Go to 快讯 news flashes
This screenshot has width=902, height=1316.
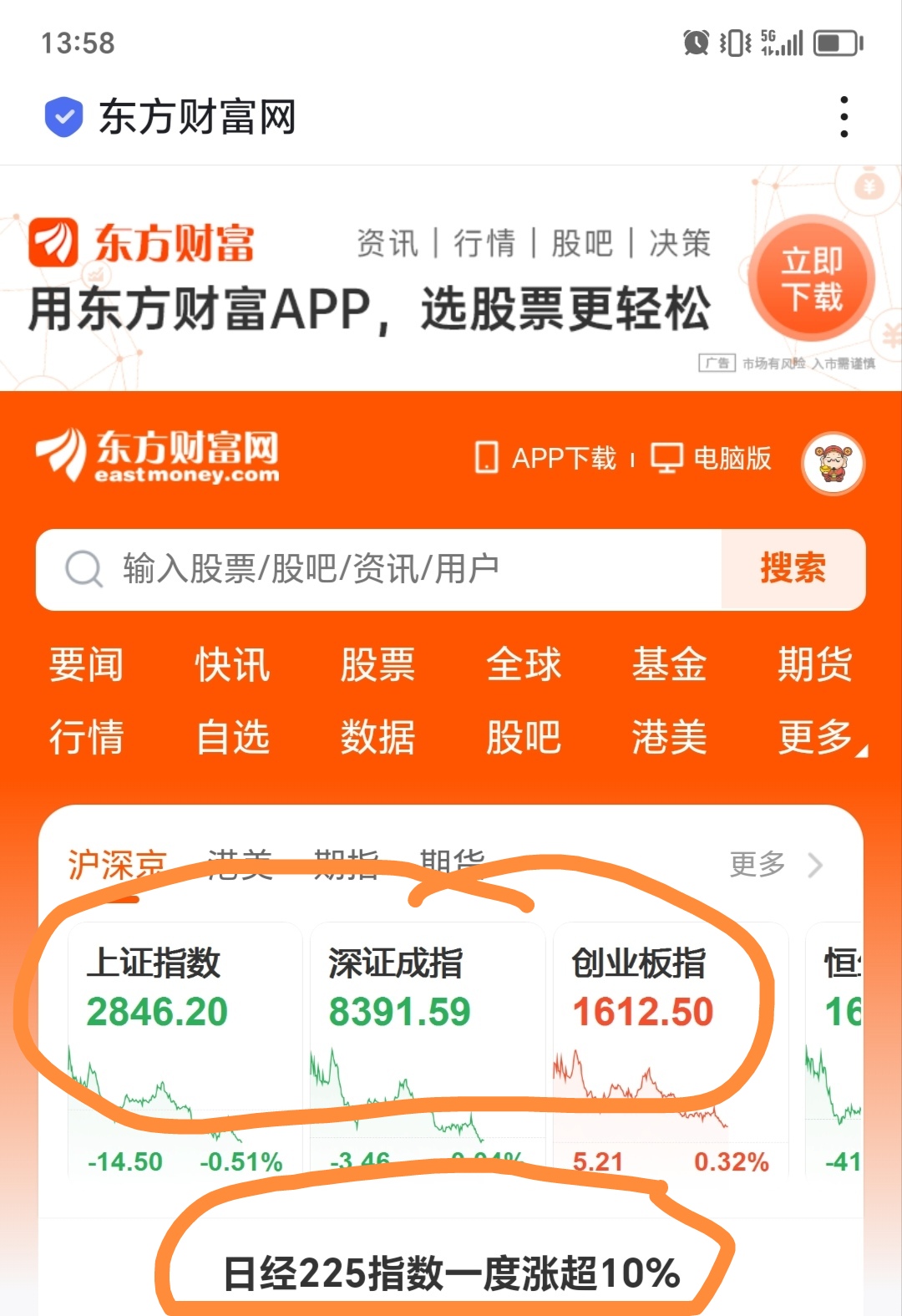232,665
